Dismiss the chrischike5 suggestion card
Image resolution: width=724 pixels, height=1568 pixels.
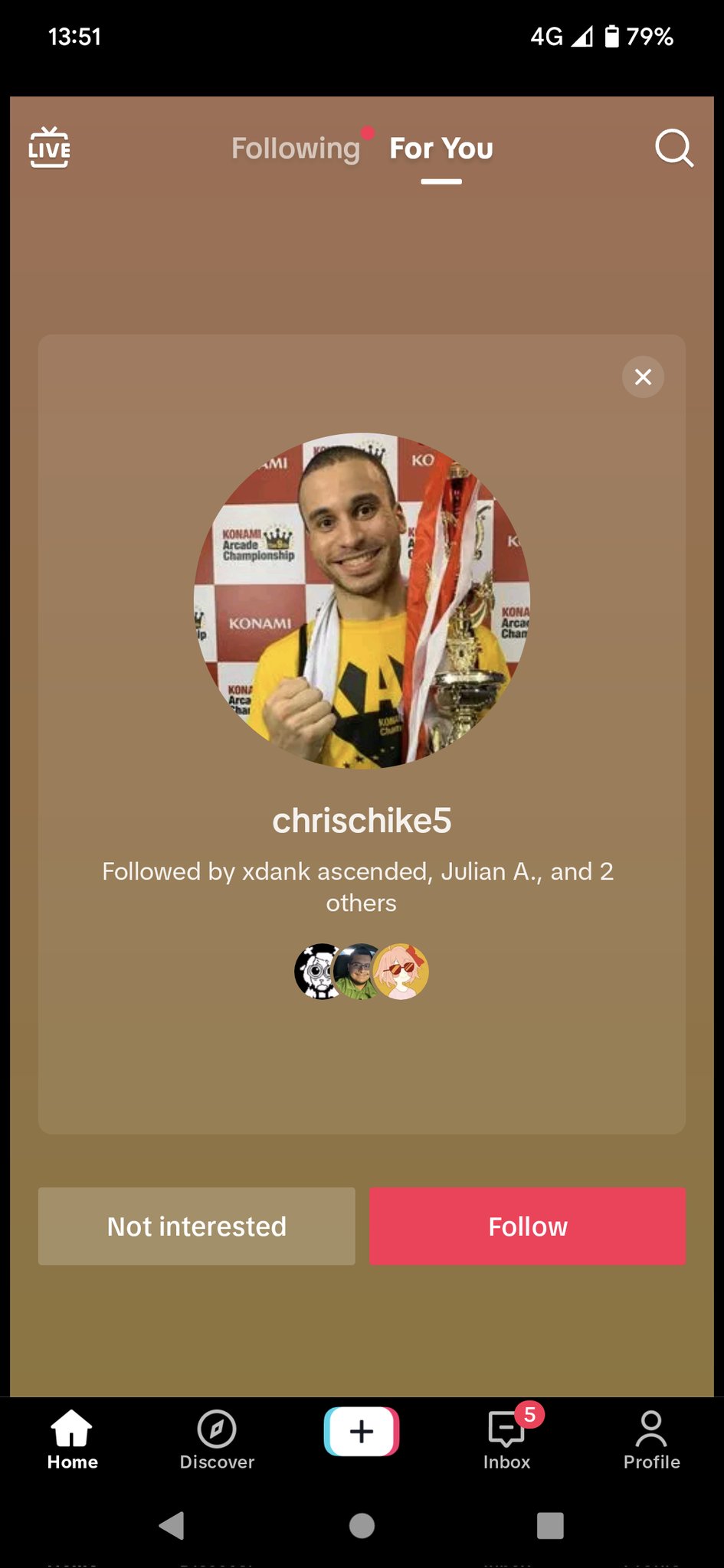643,377
